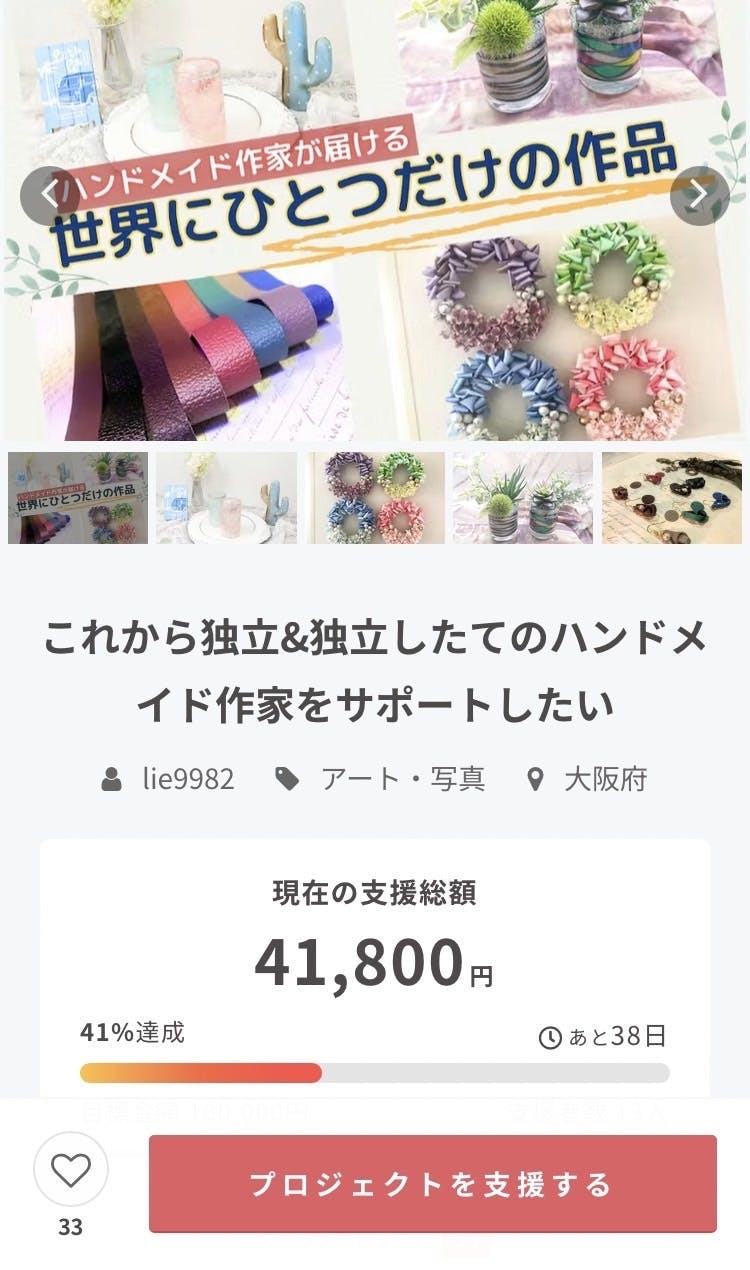Select the thumbnail of four ribbon wreaths
The image size is (750, 1270).
(375, 498)
